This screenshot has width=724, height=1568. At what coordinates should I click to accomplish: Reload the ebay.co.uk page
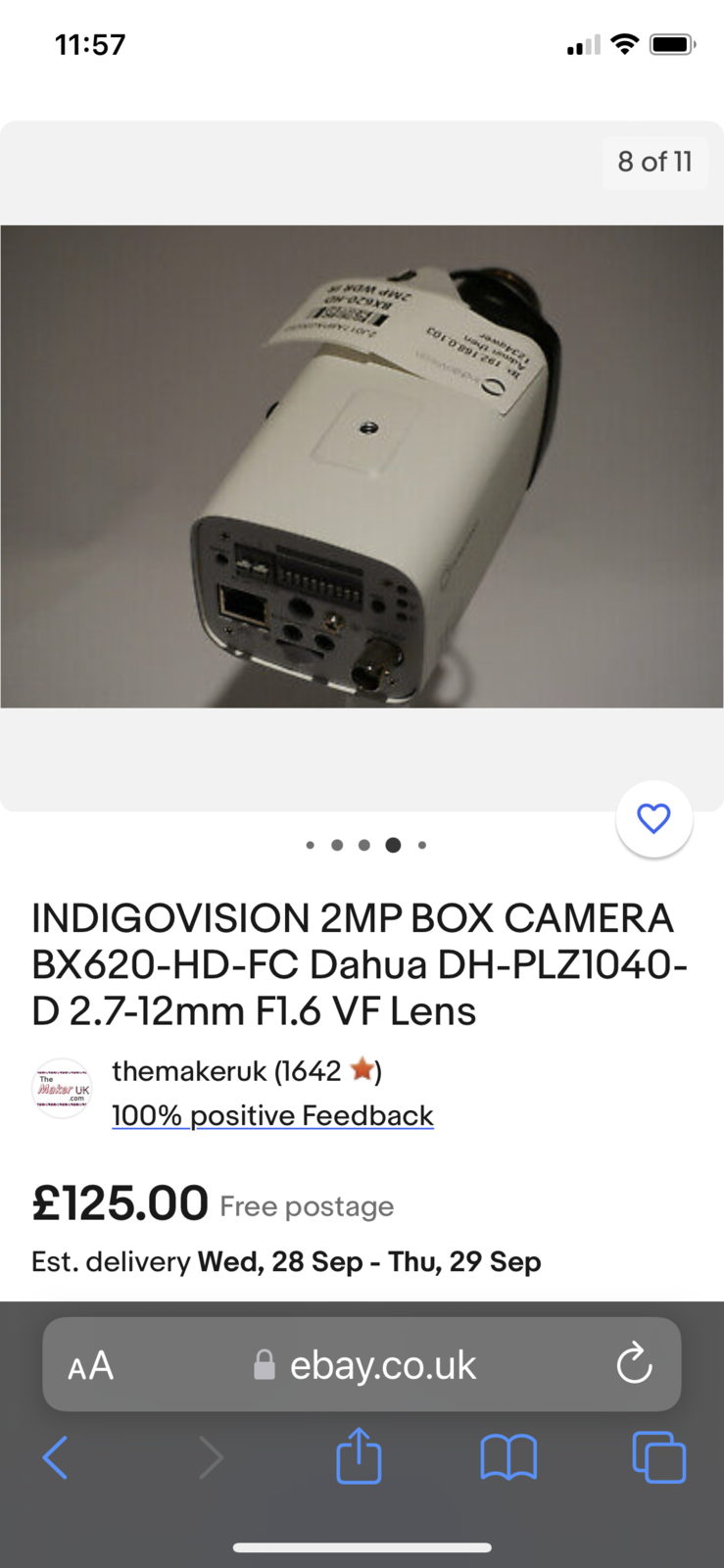point(634,1363)
